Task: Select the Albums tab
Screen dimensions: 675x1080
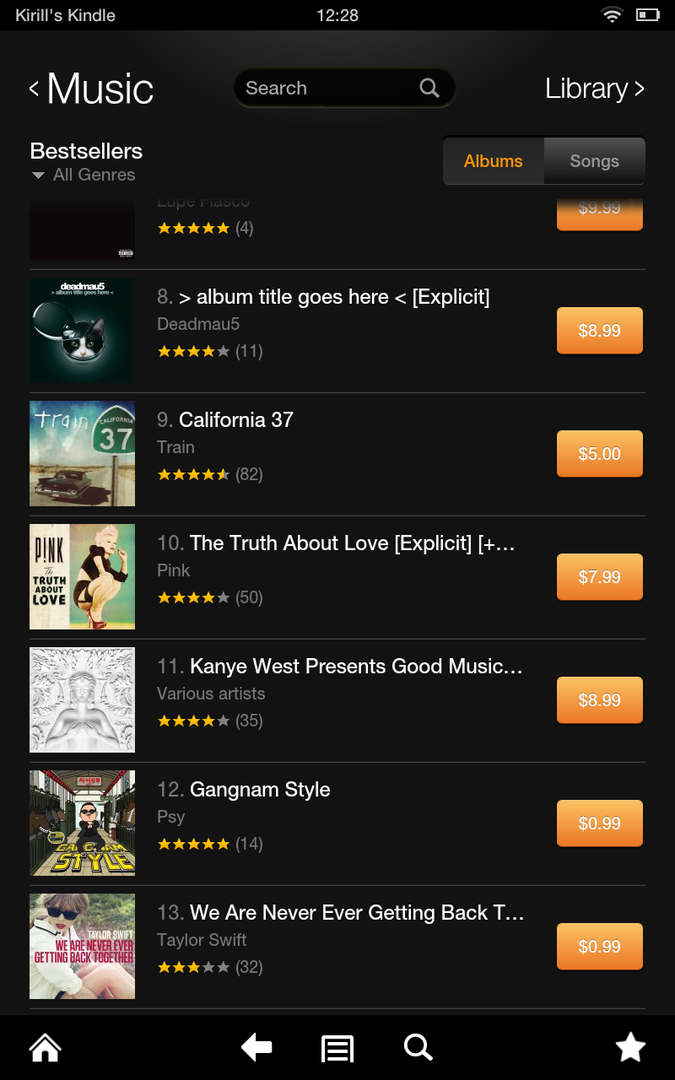Action: tap(493, 161)
